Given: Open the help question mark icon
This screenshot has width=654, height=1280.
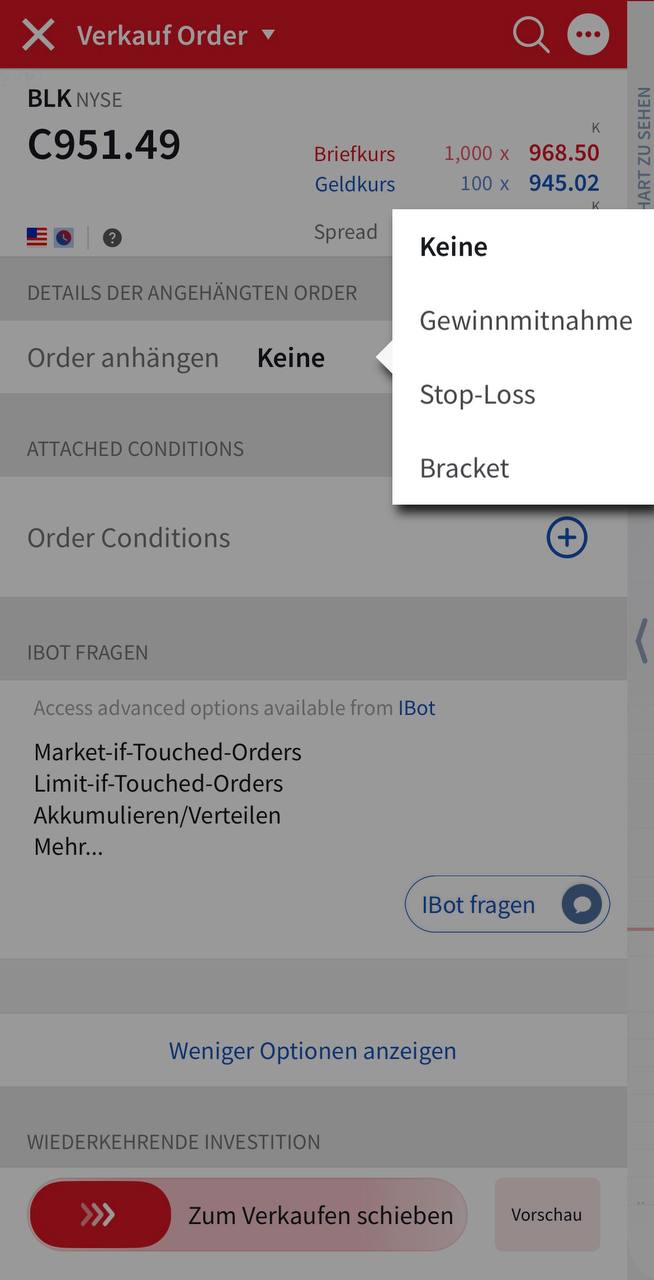Looking at the screenshot, I should click(x=112, y=238).
